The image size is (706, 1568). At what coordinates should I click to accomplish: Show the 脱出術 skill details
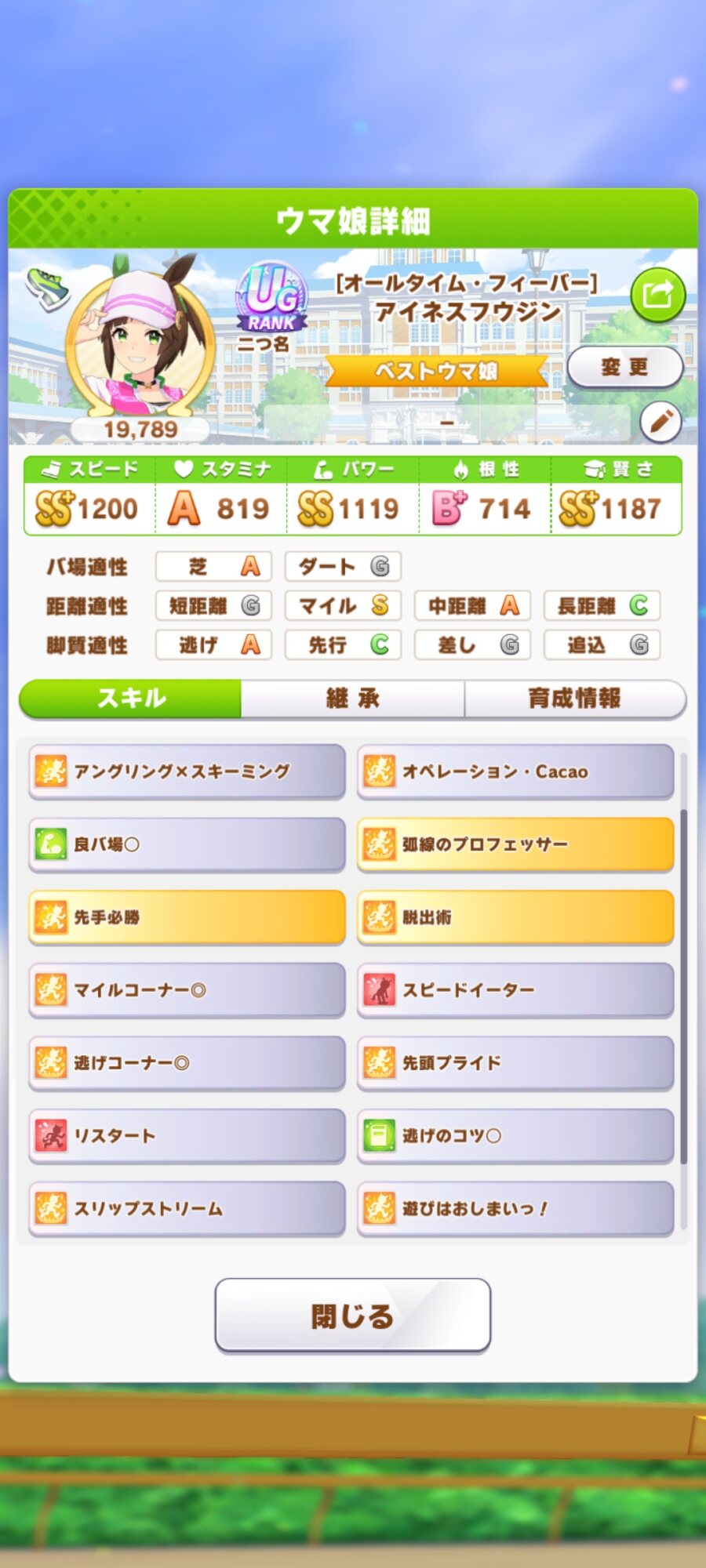[x=515, y=917]
